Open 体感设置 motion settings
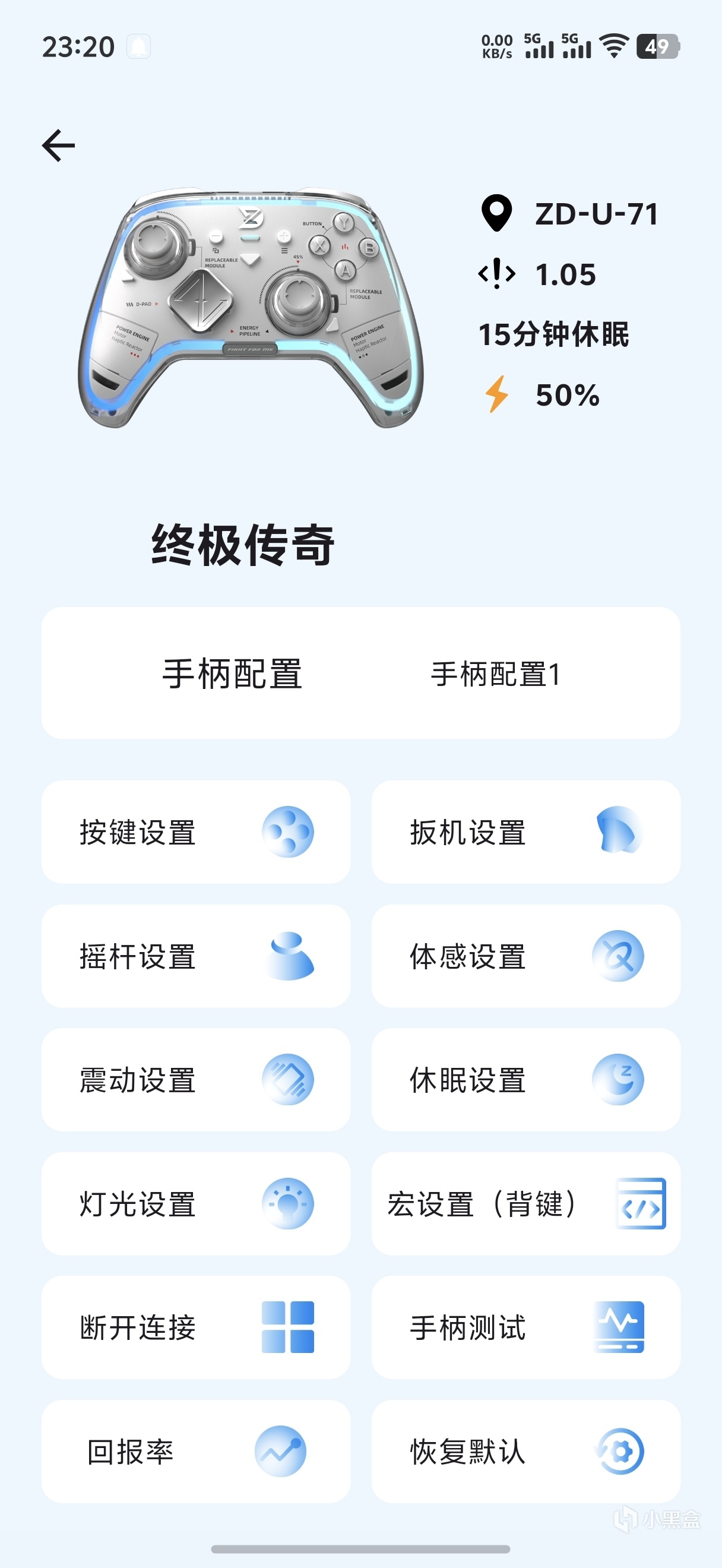 click(x=525, y=956)
